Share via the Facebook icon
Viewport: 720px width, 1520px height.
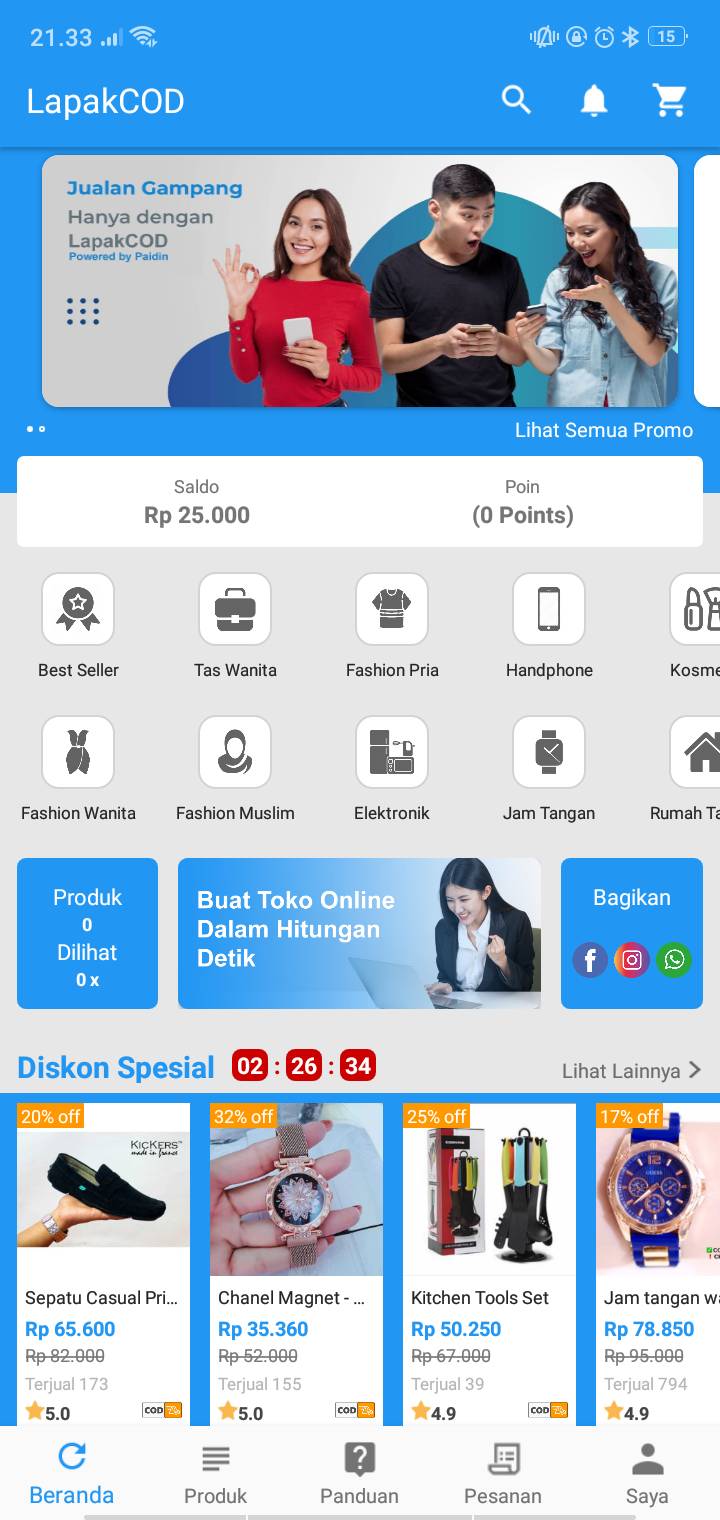click(x=590, y=960)
